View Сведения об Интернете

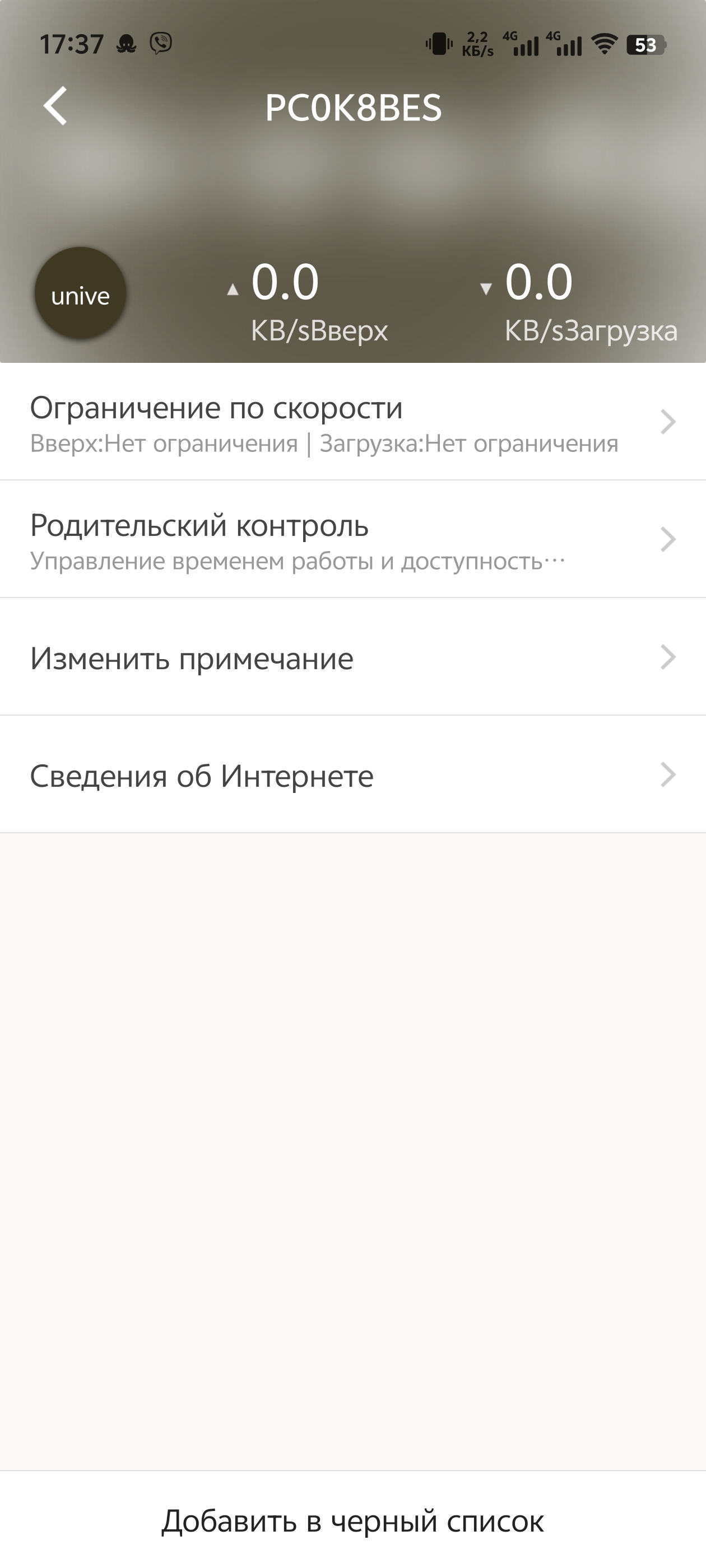click(352, 775)
